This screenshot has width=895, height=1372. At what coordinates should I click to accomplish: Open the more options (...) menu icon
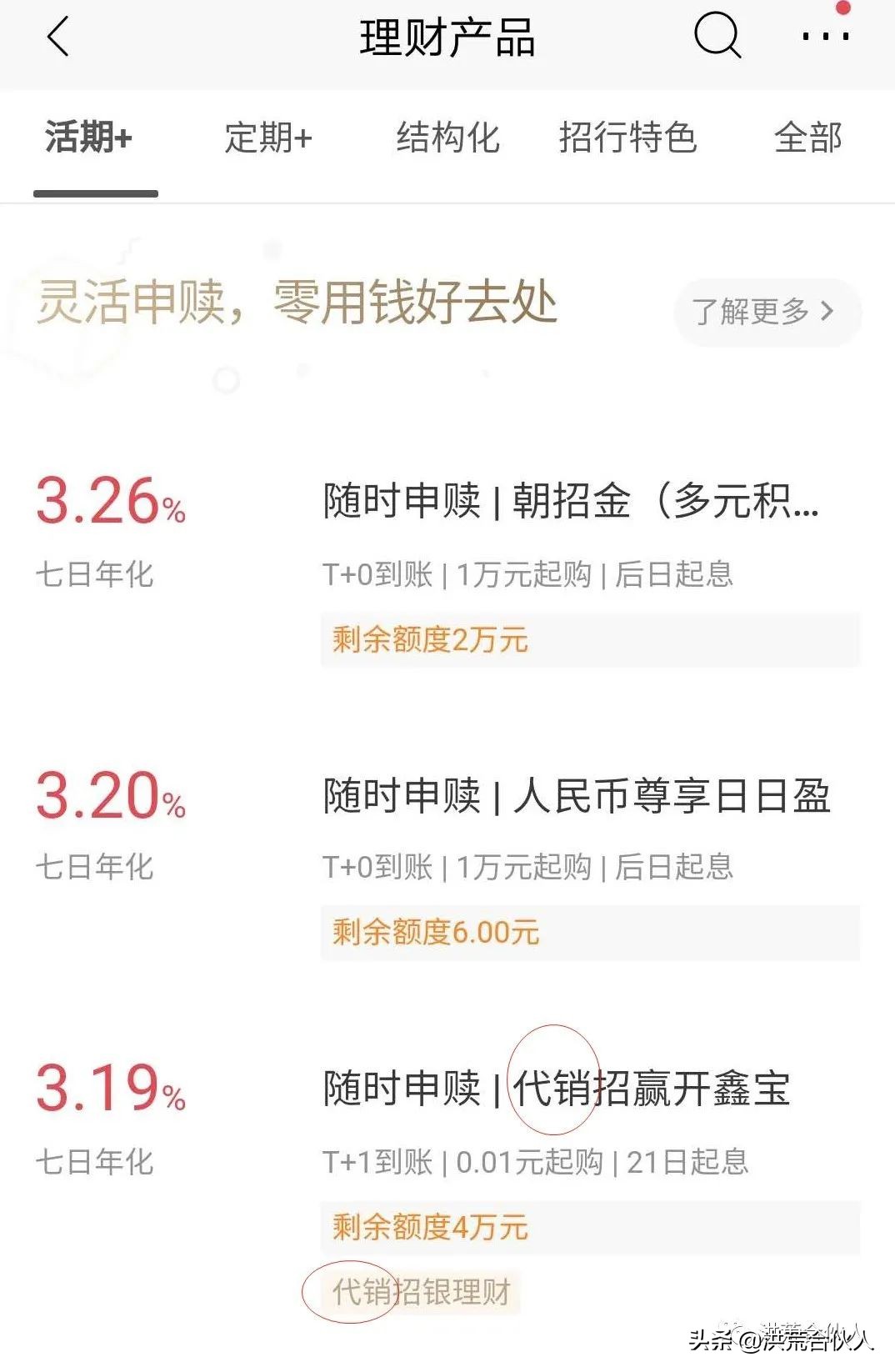tap(825, 38)
